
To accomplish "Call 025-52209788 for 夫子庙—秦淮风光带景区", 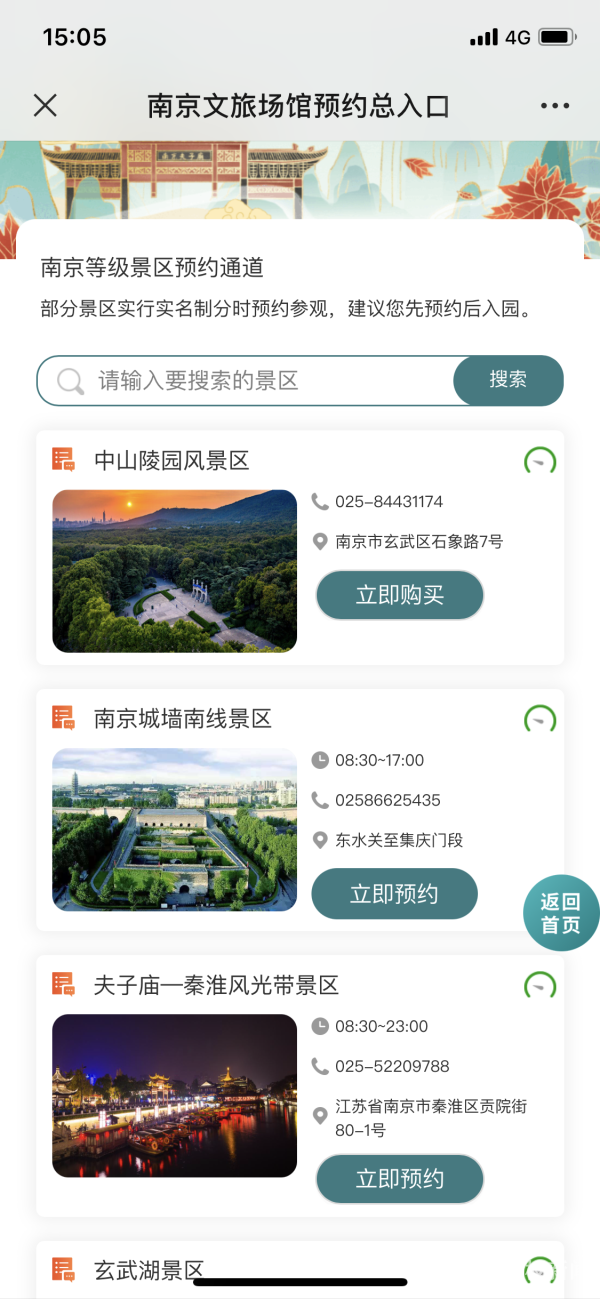I will click(x=392, y=1066).
